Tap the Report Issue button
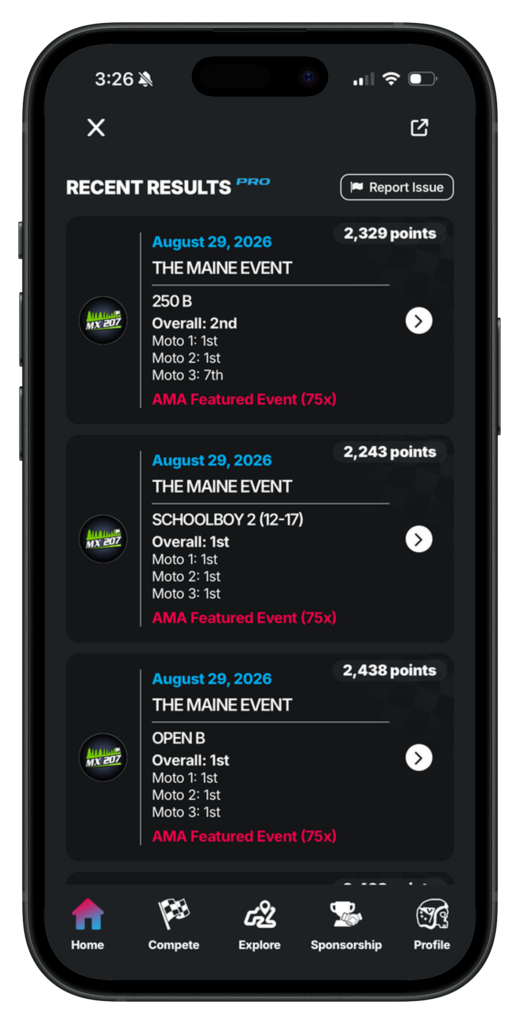The width and height of the screenshot is (520, 1024). (397, 187)
